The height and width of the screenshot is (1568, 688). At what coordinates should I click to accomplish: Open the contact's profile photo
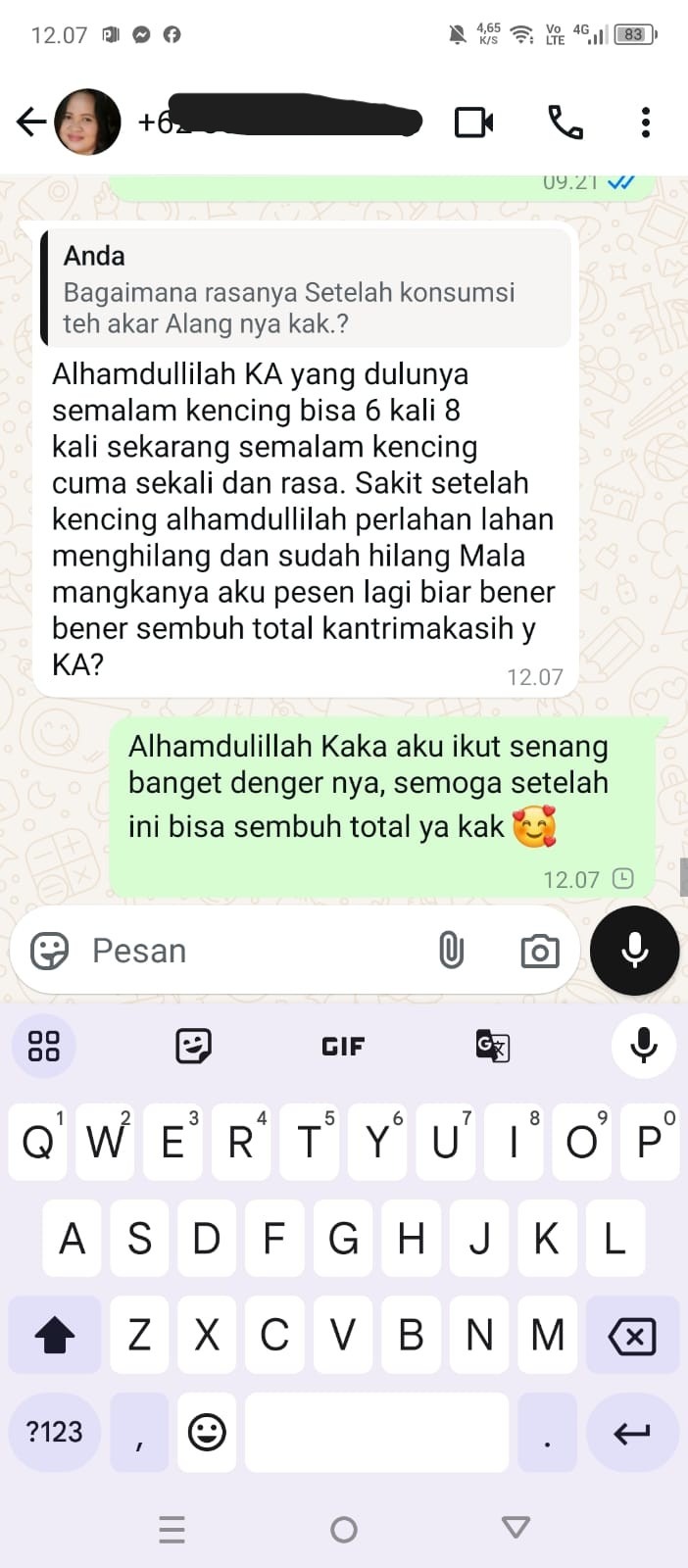(x=88, y=122)
